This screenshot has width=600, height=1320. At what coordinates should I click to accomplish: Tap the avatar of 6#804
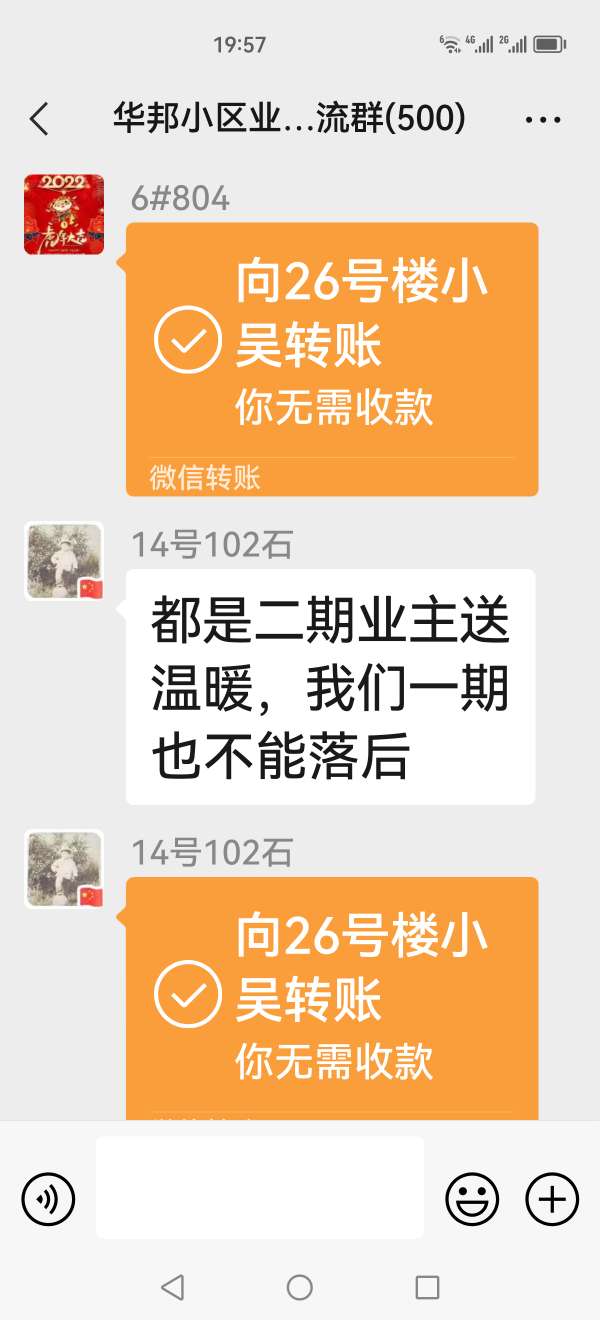64,214
